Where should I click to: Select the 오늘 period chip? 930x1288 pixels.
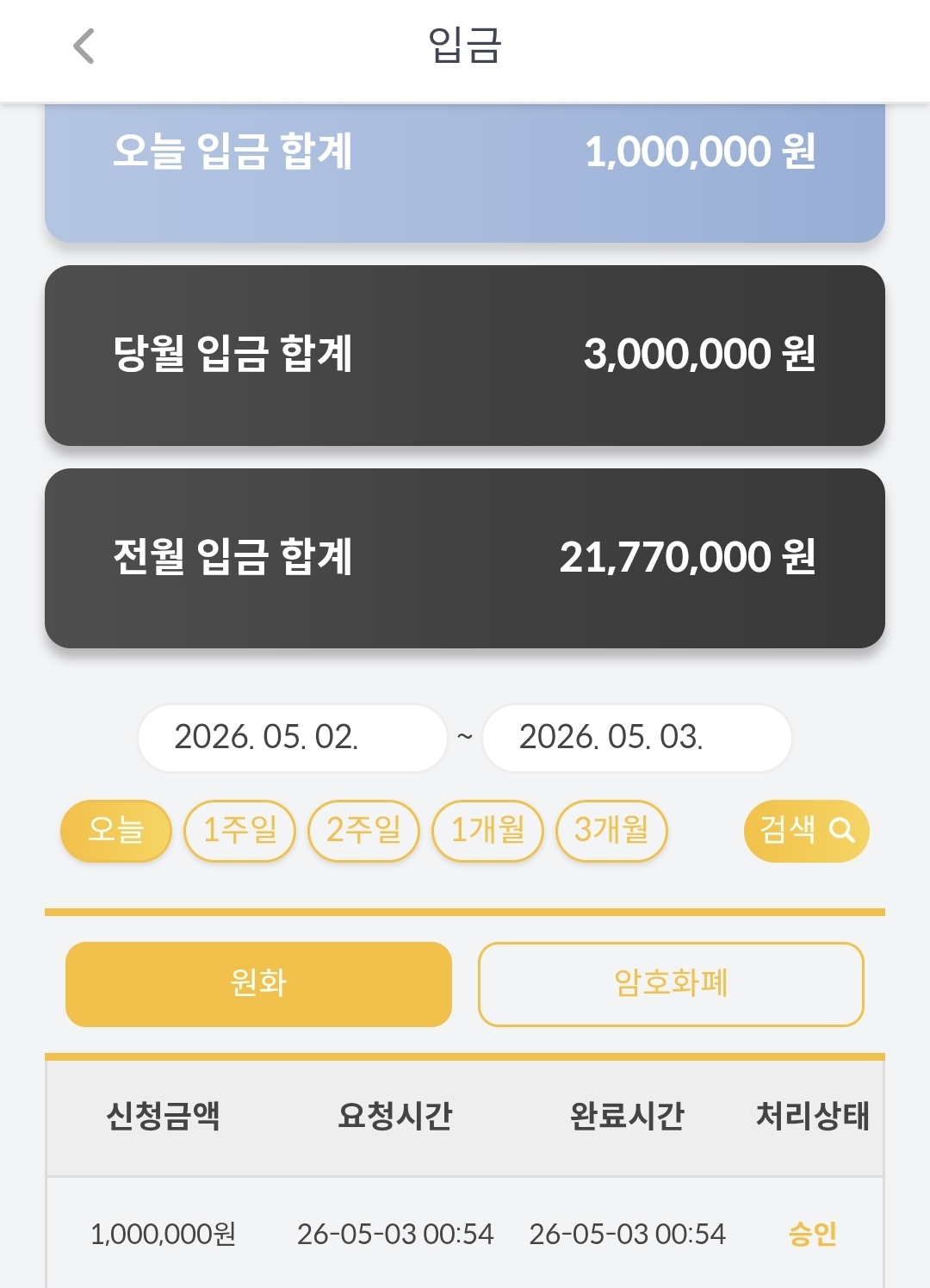(x=116, y=831)
